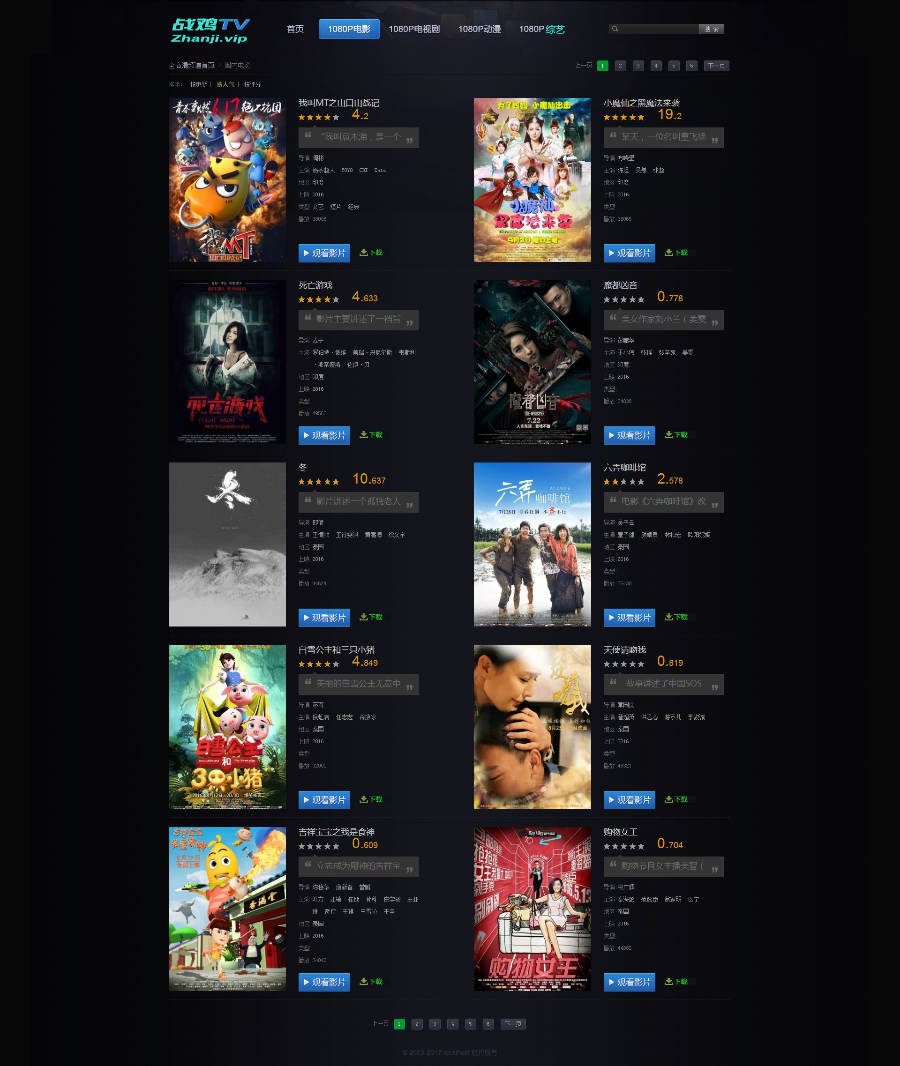Screen dimensions: 900x1066
Task: Open title link 白雪公主和三只小猪
Action: click(337, 650)
